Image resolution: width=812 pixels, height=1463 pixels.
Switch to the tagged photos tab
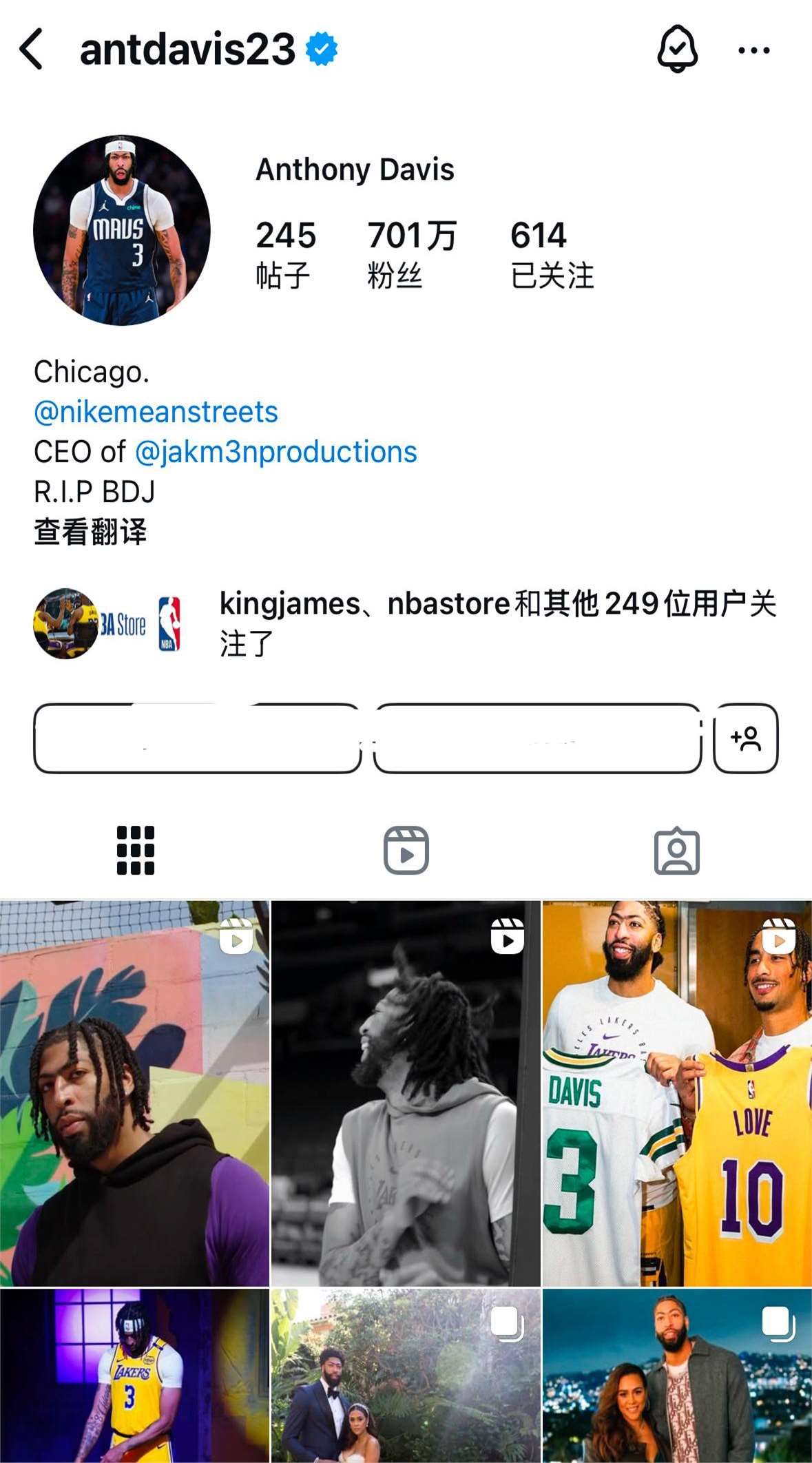coord(676,851)
